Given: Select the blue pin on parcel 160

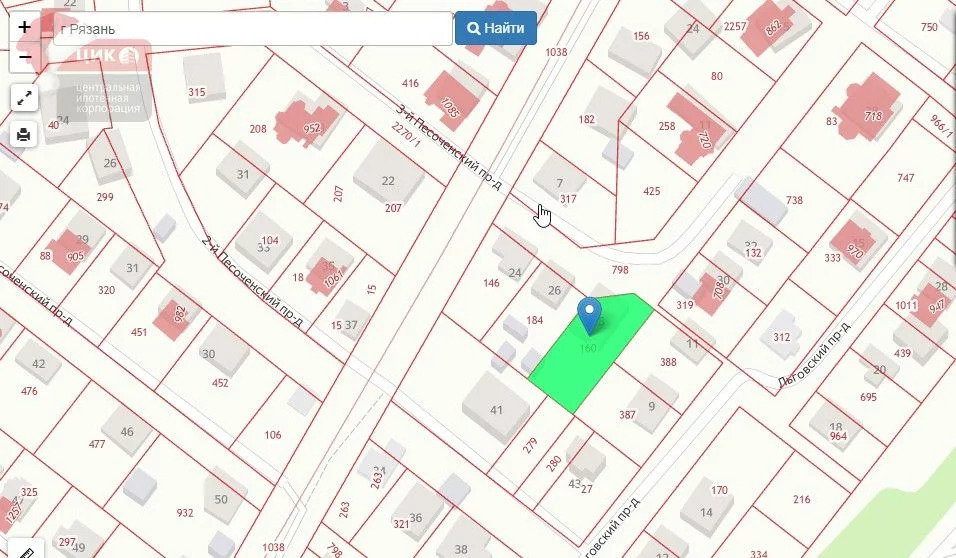Looking at the screenshot, I should 590,314.
